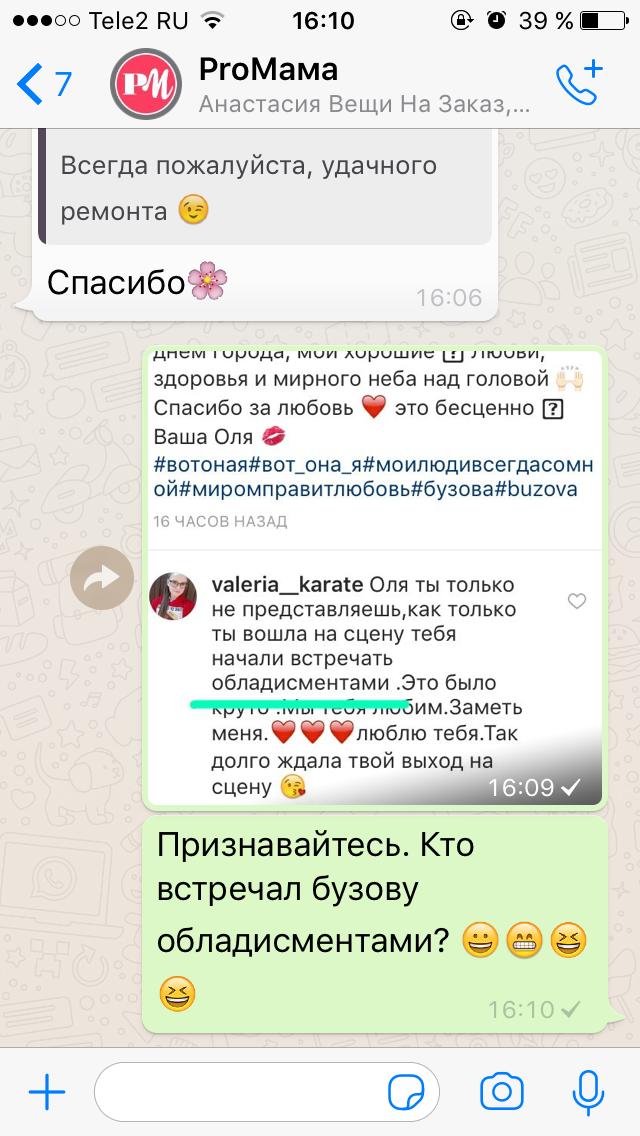Open the camera to send photo
This screenshot has width=640, height=1136.
point(502,1092)
